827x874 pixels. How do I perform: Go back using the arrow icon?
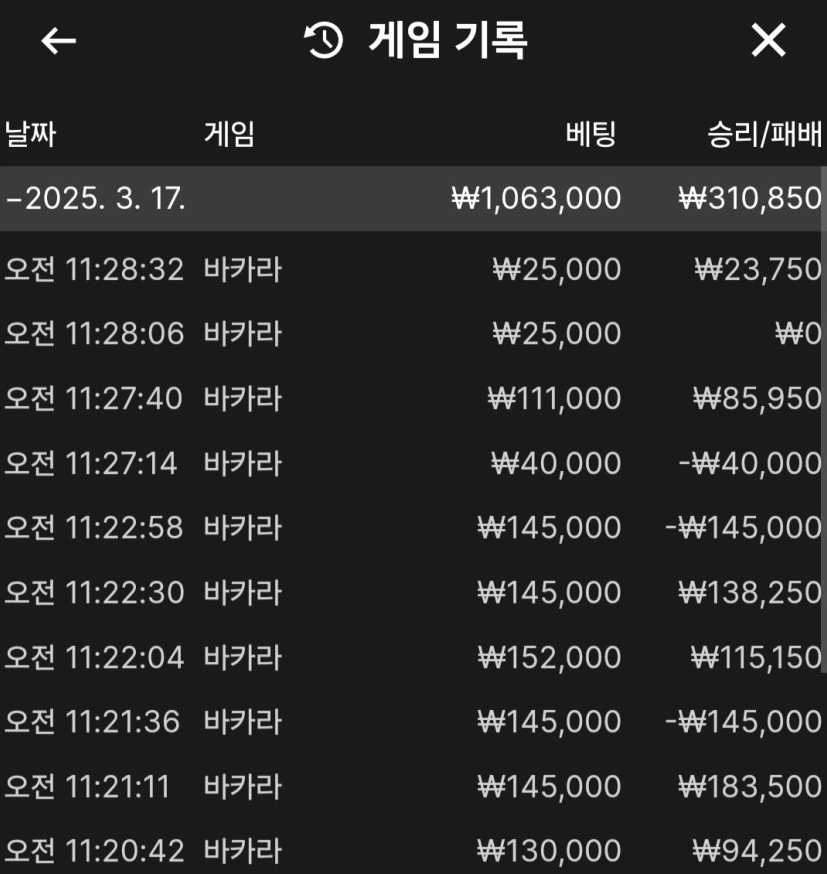pos(59,41)
